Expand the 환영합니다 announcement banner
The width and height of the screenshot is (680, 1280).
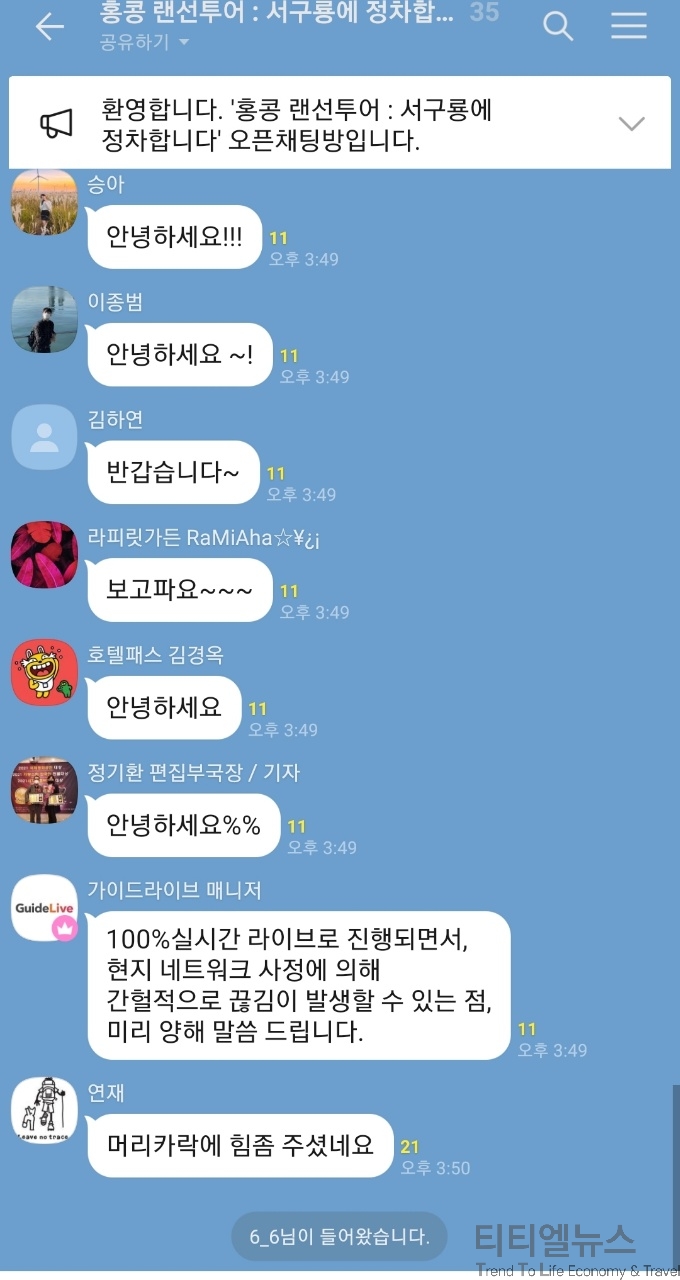[x=631, y=124]
